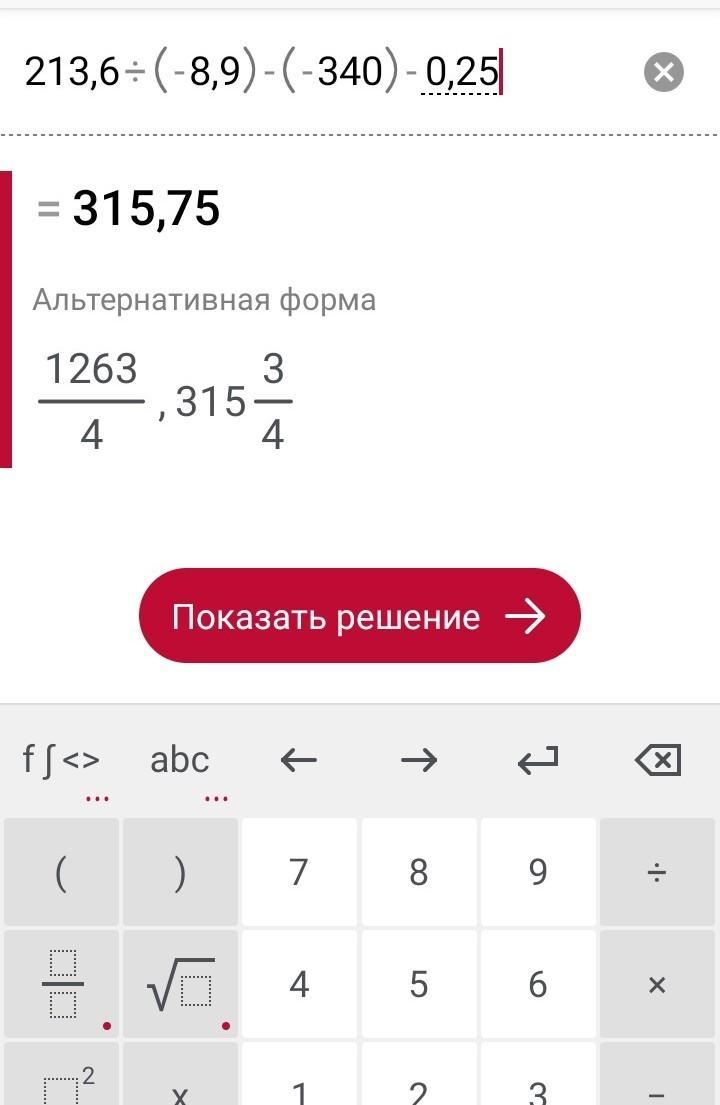This screenshot has width=720, height=1105.
Task: Insert the division sign
Action: pos(657,872)
